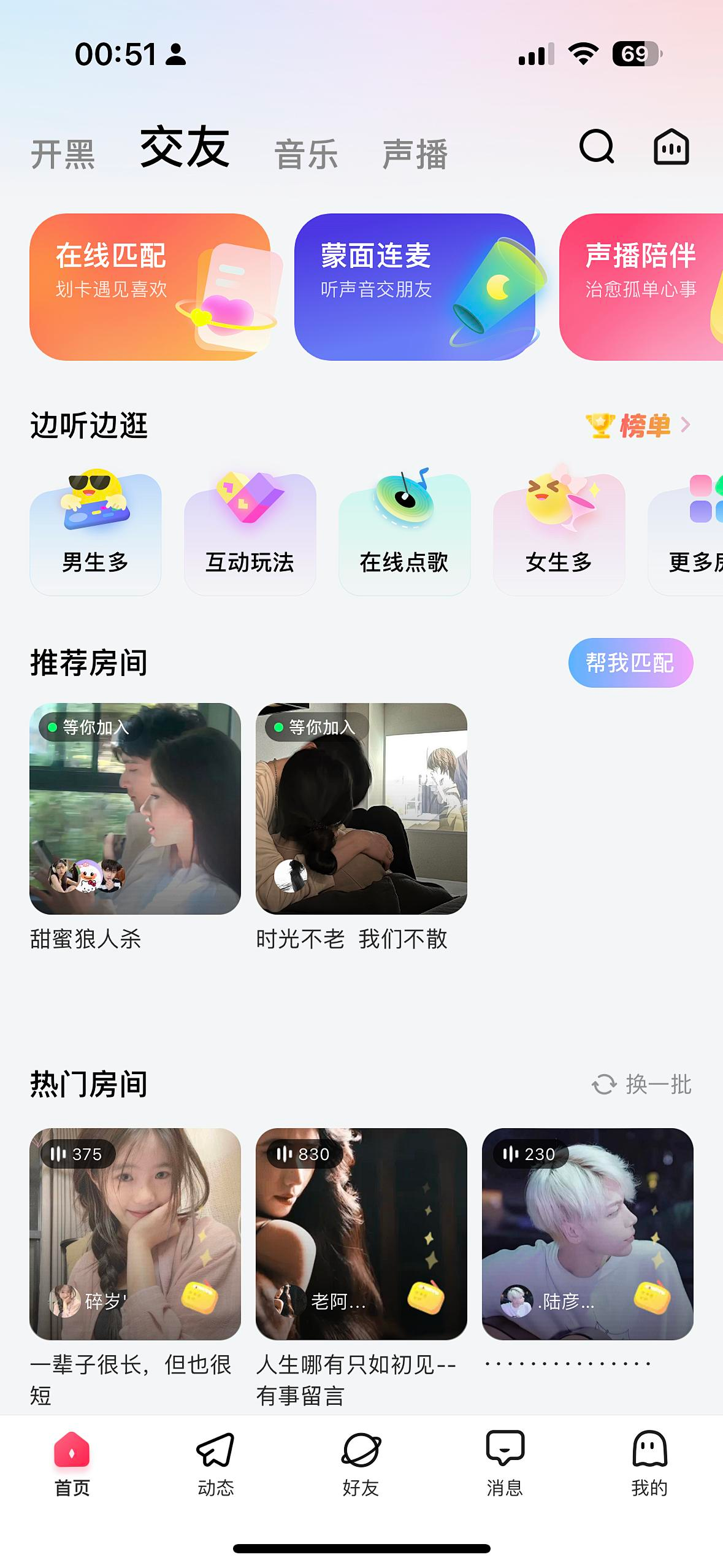Open the search icon
Image resolution: width=723 pixels, height=1568 pixels.
click(x=596, y=147)
